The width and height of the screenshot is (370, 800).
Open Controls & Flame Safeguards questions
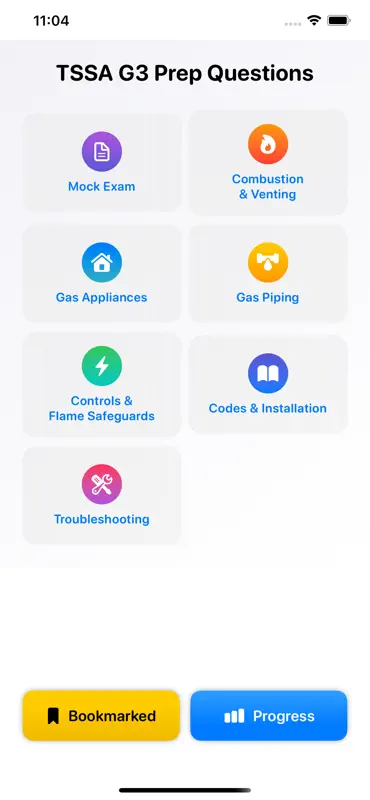[102, 385]
